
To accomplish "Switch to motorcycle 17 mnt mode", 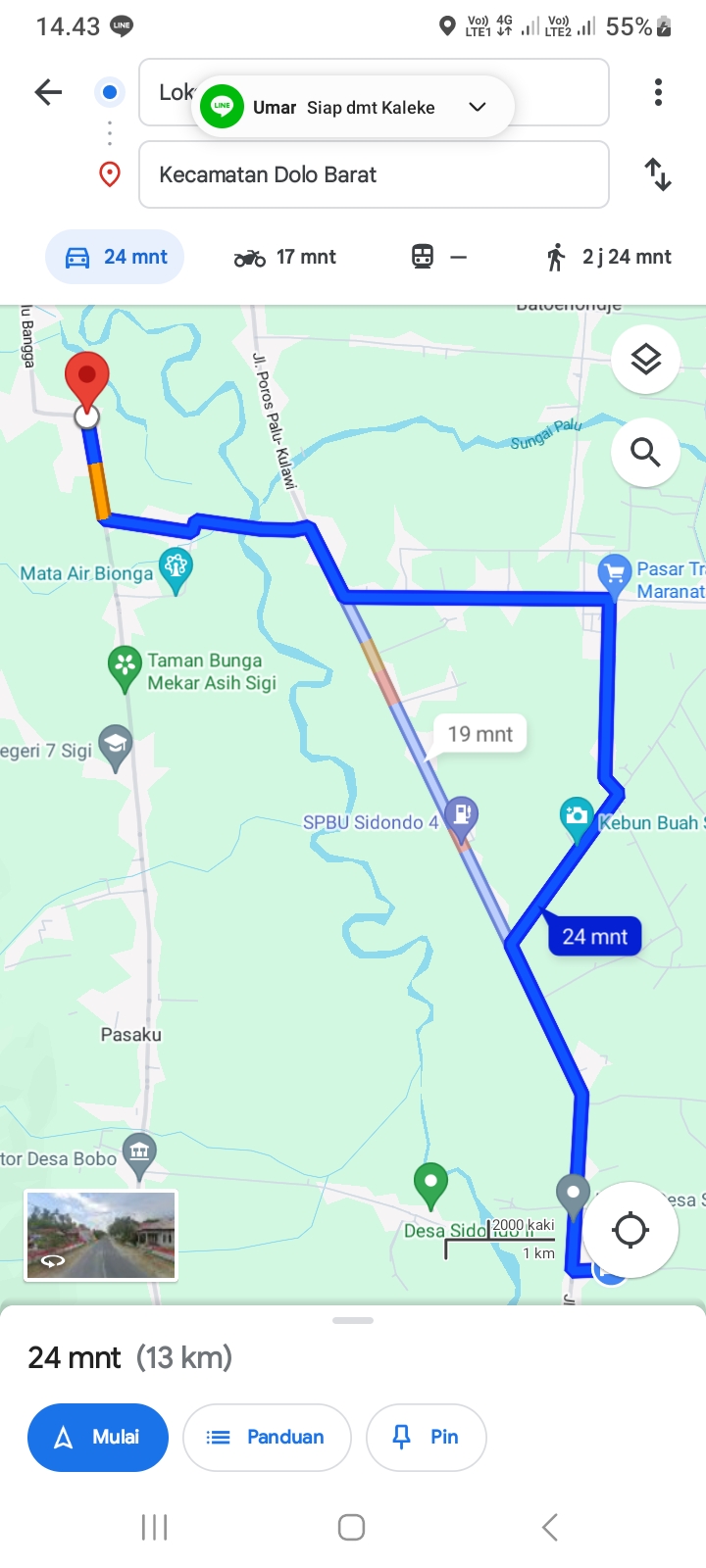I will [285, 257].
